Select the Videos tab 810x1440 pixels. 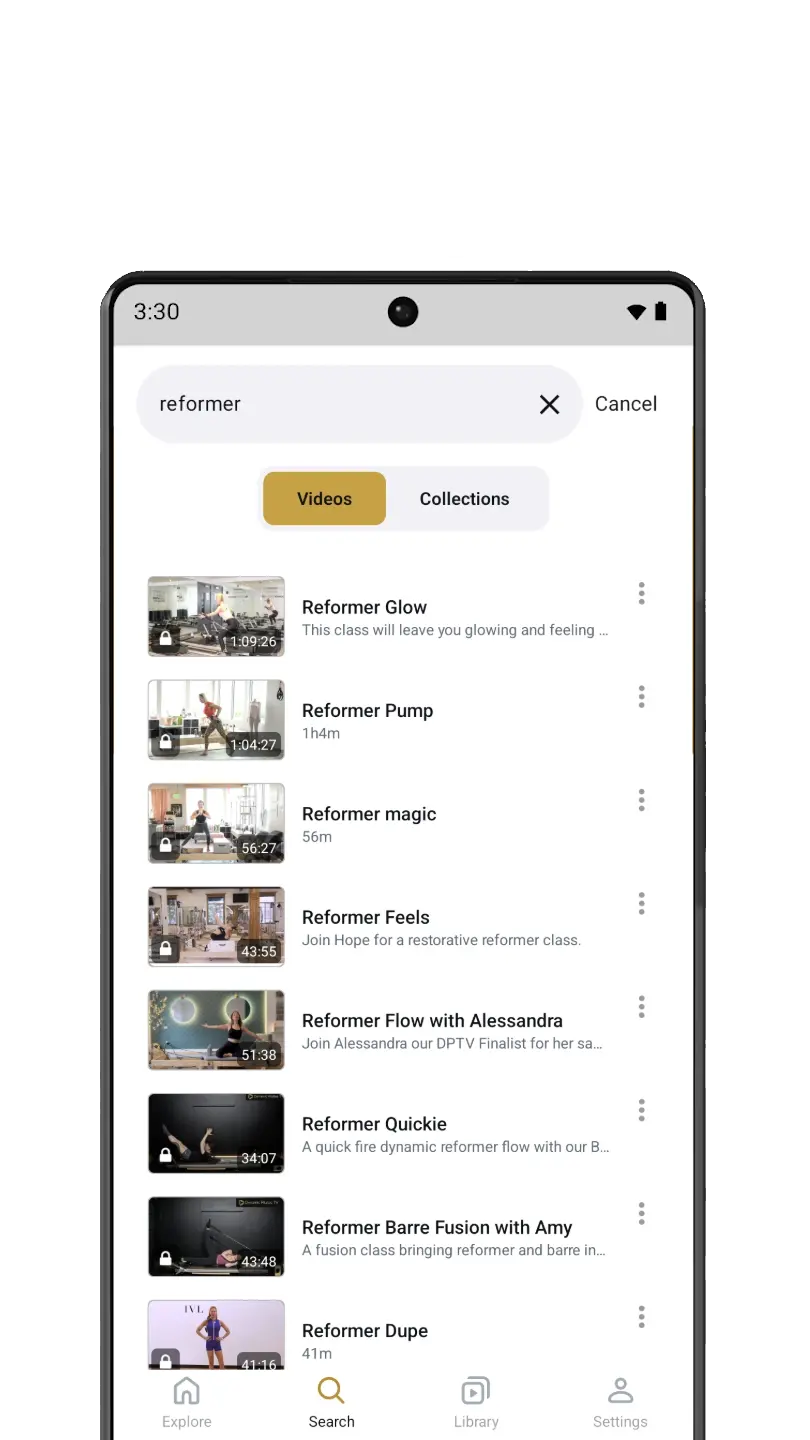324,499
